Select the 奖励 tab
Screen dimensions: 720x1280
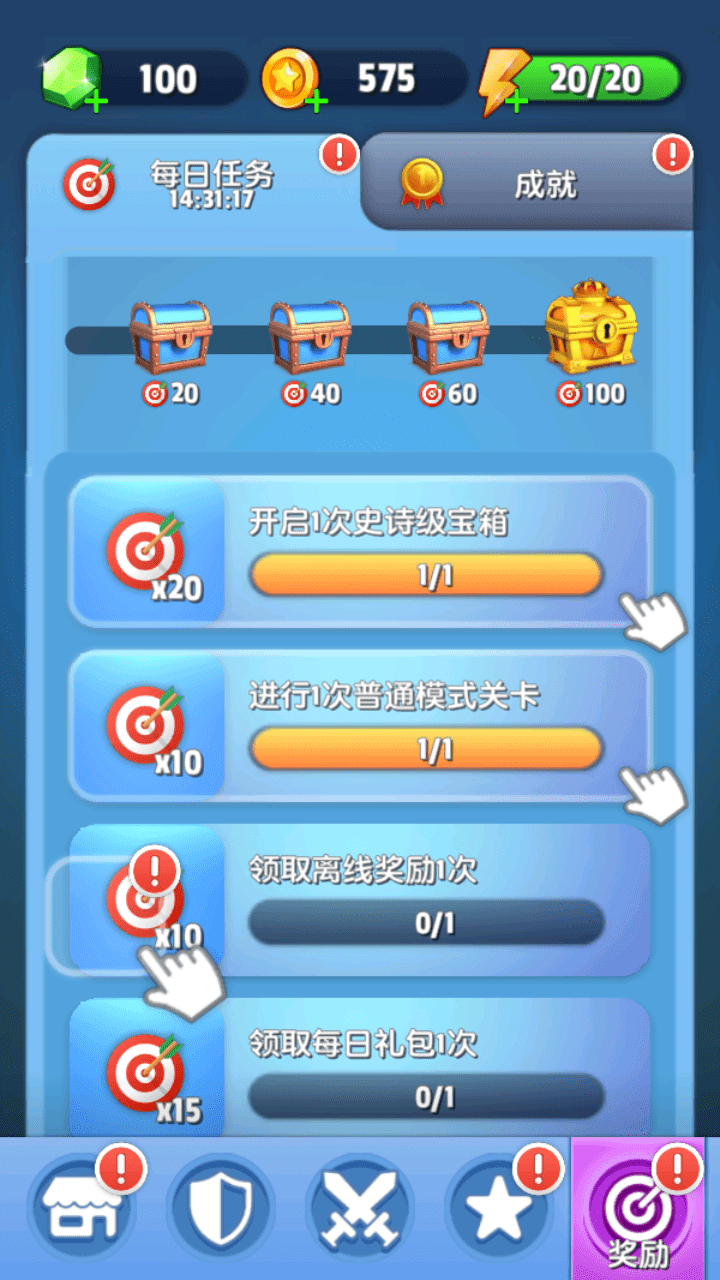click(x=638, y=1212)
